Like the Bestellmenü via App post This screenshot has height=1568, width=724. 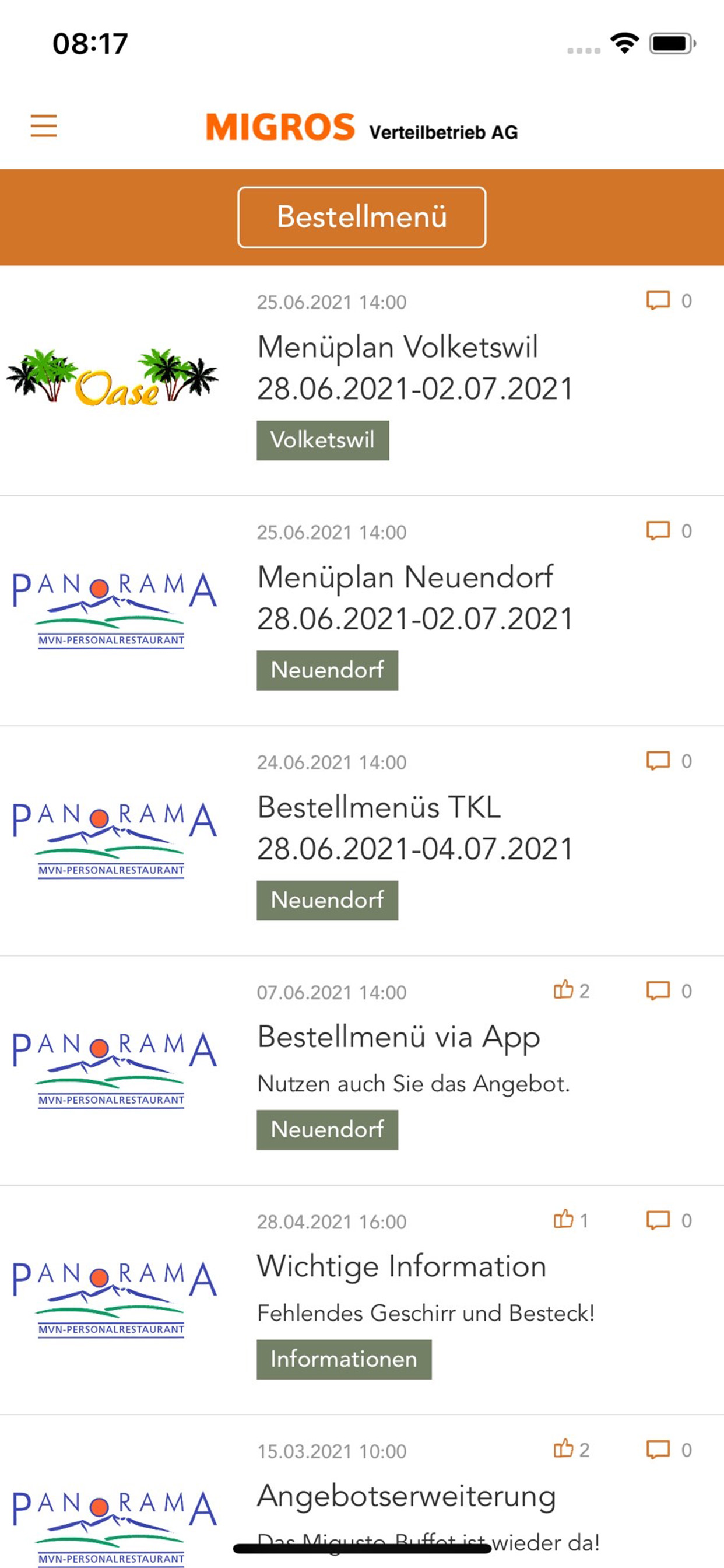564,991
